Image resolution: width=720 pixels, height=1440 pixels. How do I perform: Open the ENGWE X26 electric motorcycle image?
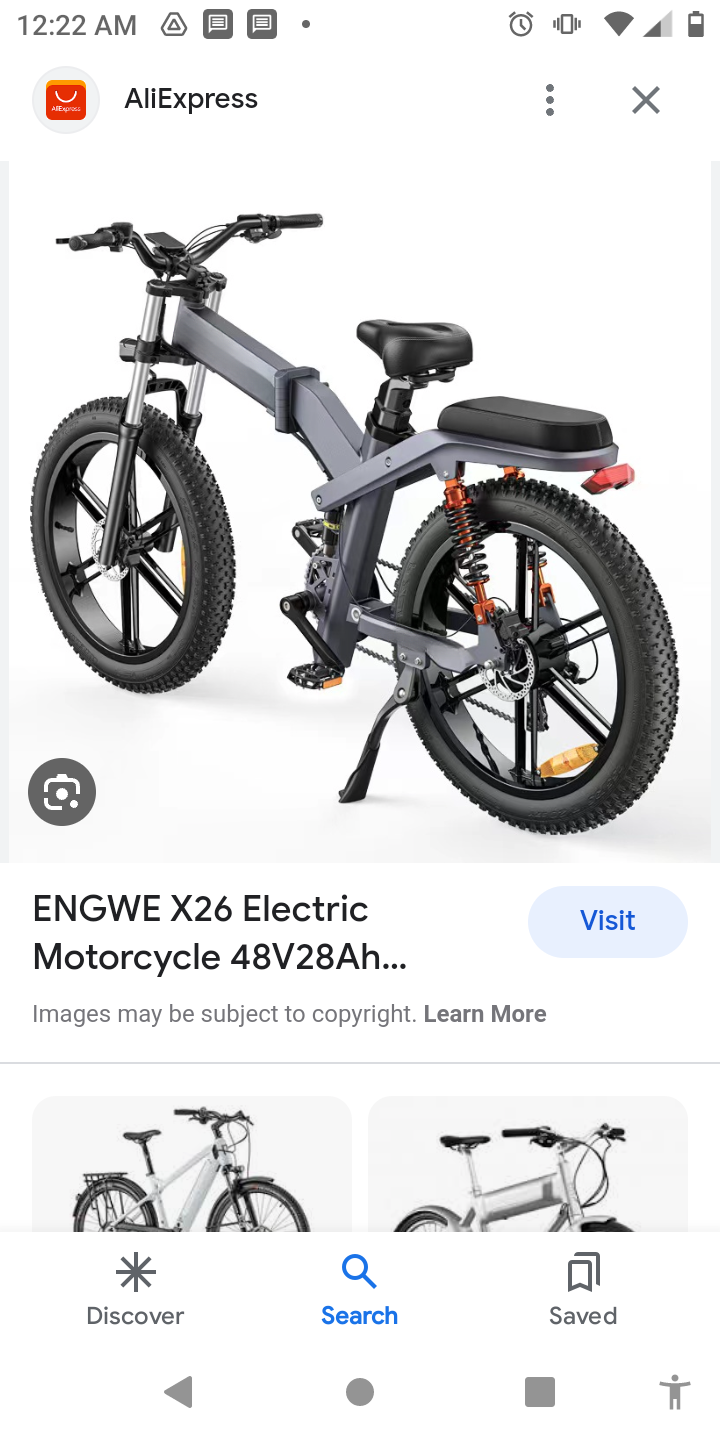360,510
